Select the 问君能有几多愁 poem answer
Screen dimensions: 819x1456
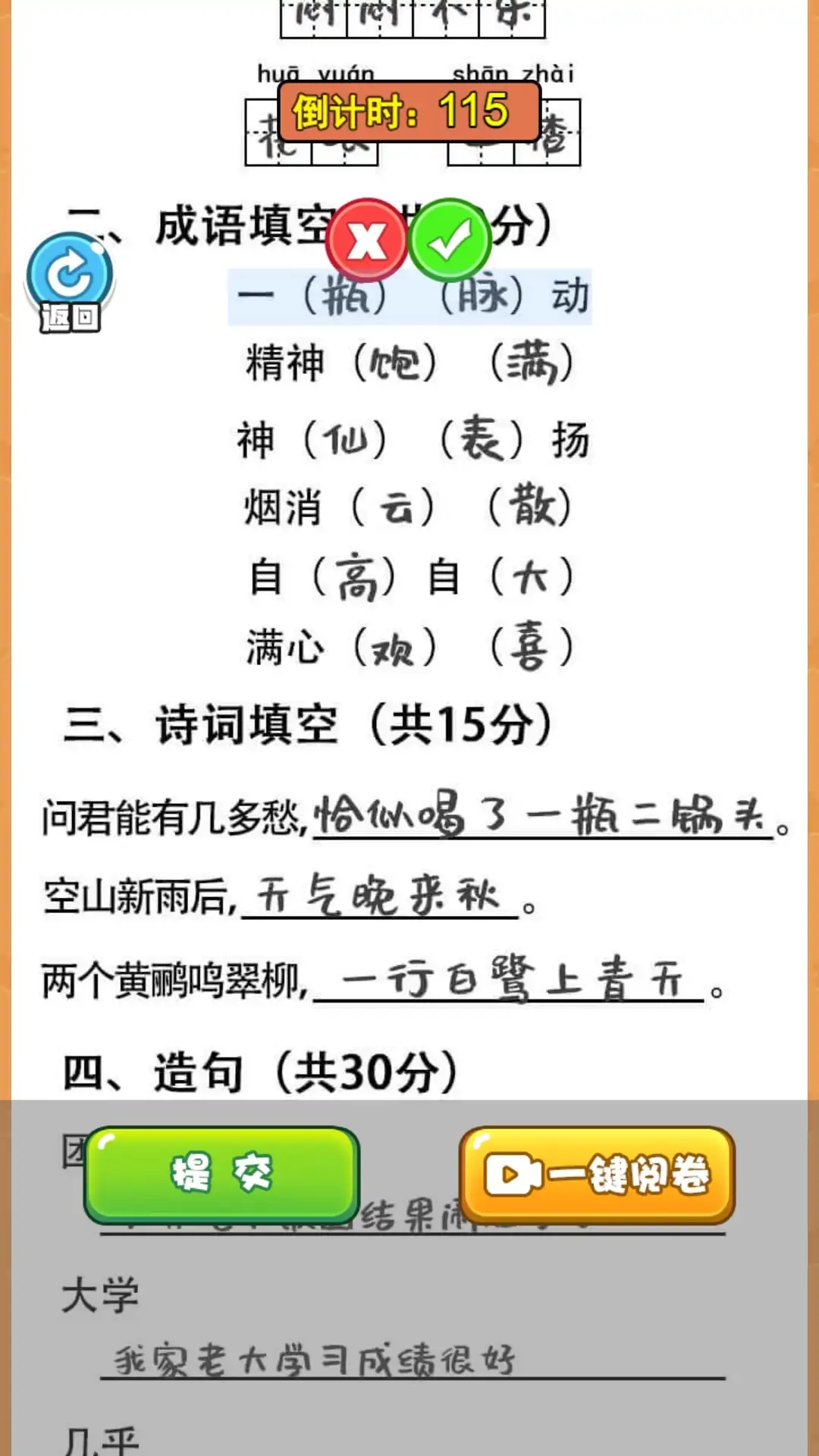point(542,816)
